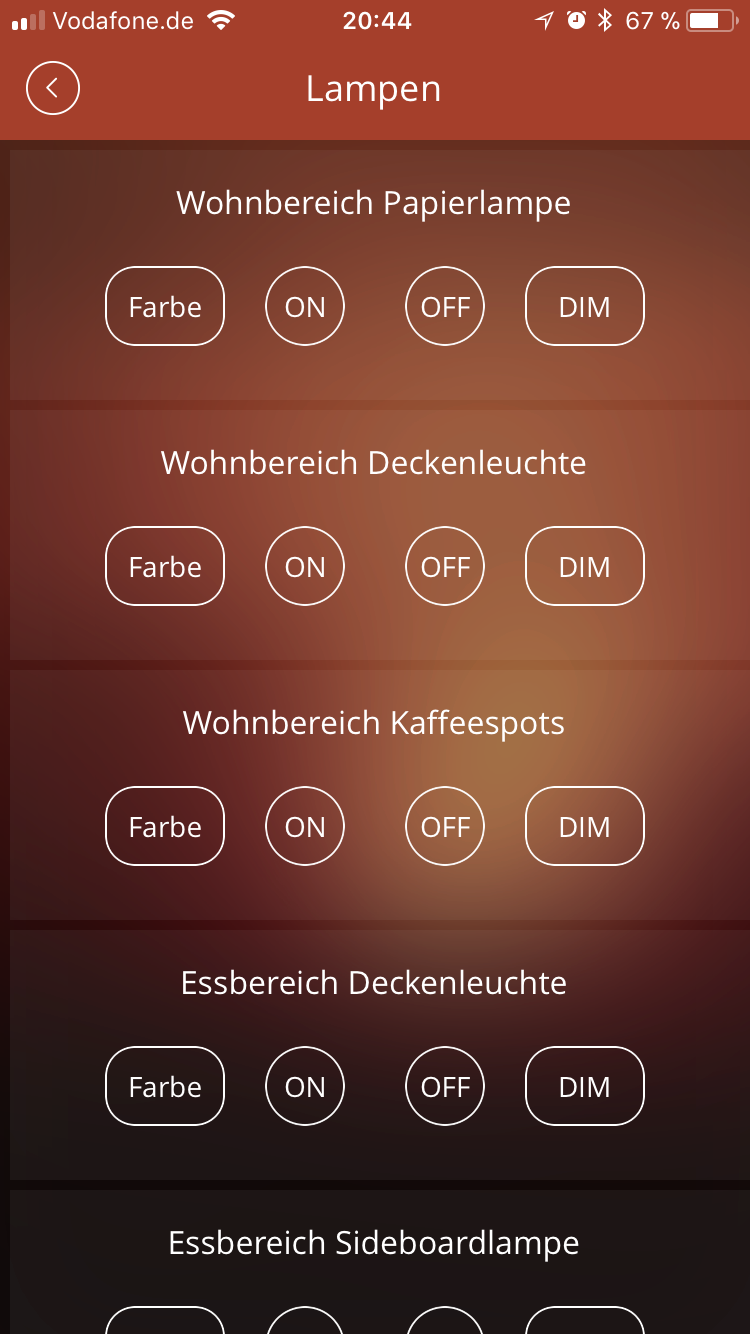Turn ON Essbereich Deckenleuchte
Image resolution: width=750 pixels, height=1334 pixels.
click(x=305, y=1086)
